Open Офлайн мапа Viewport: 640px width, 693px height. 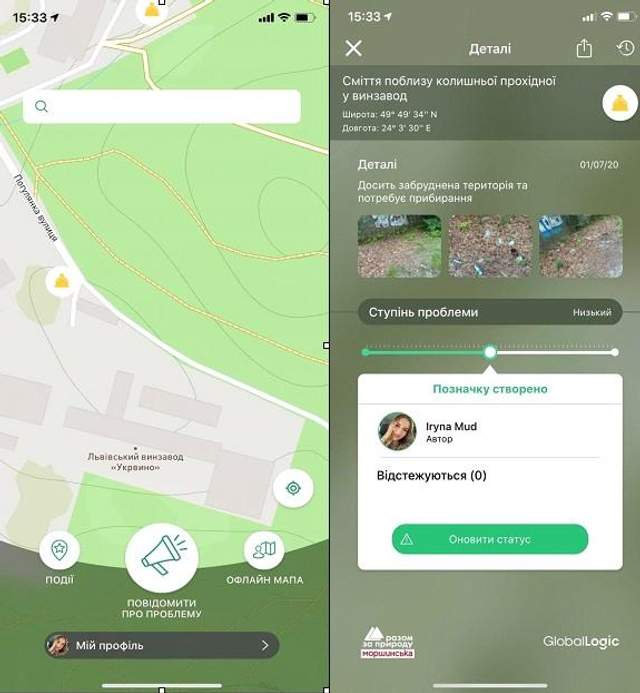264,551
